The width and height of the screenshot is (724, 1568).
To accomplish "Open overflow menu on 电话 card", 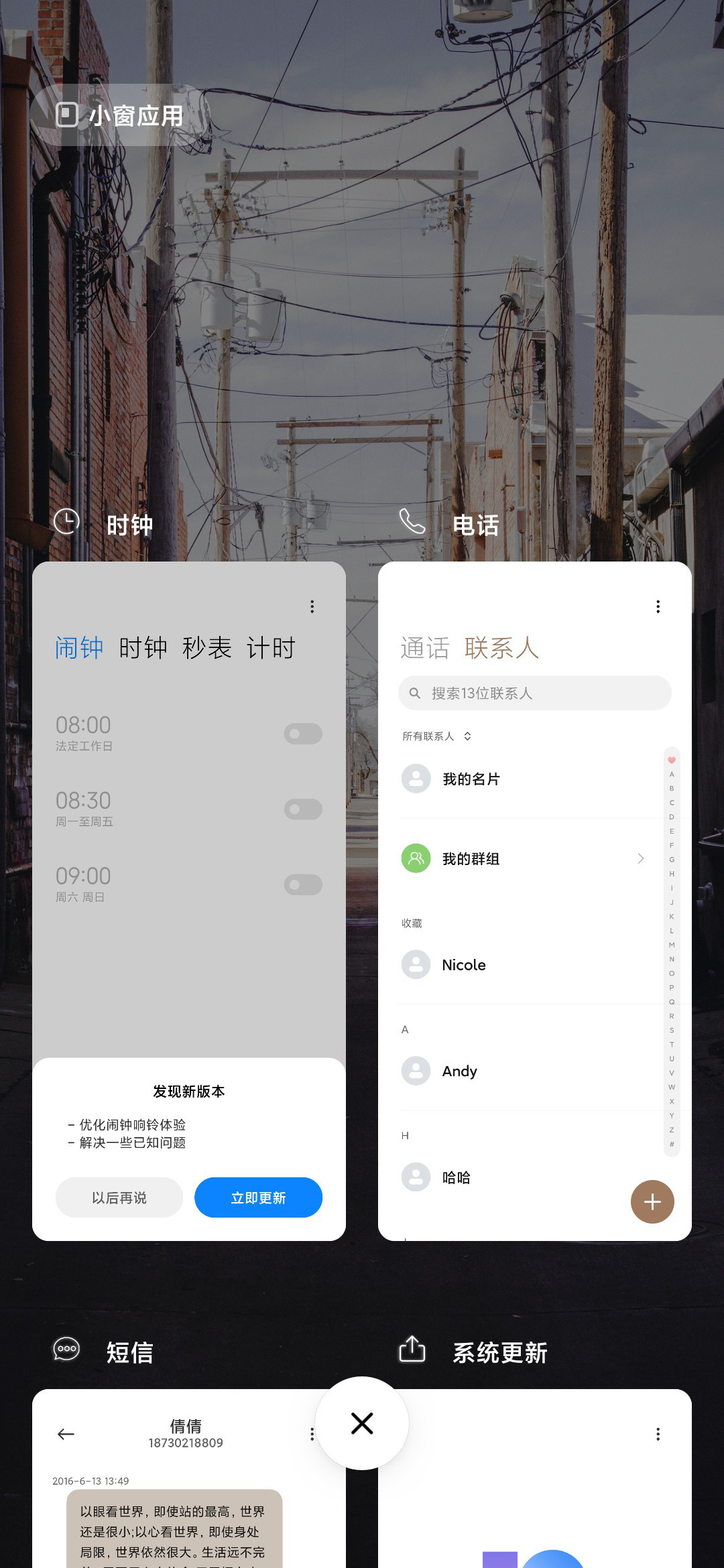I will click(658, 606).
